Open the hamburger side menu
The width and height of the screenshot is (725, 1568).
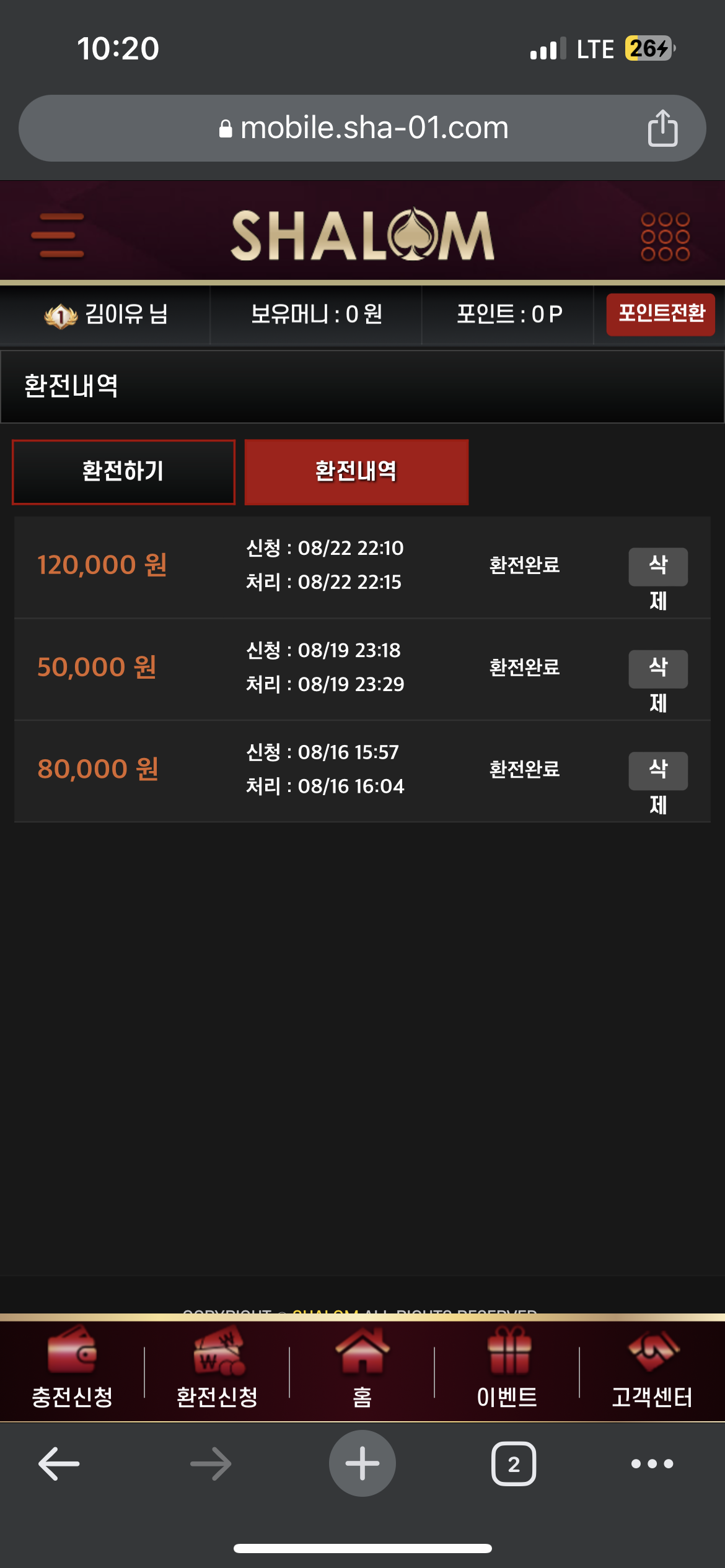58,235
